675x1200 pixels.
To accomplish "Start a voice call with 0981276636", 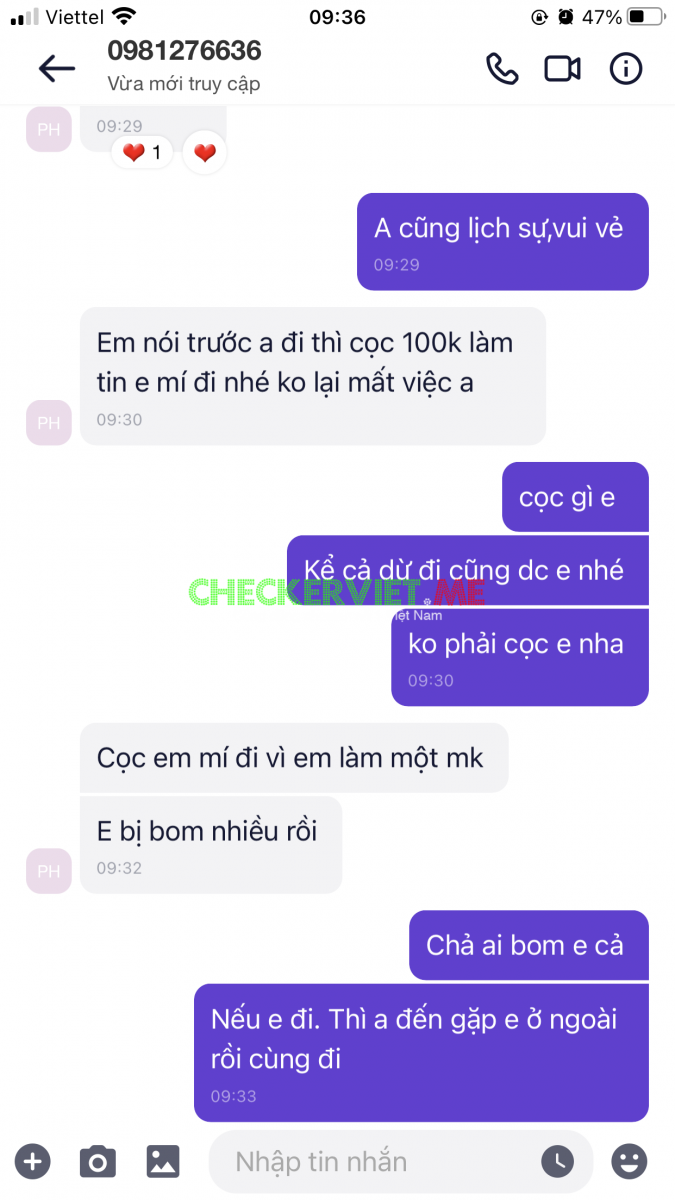I will pyautogui.click(x=502, y=68).
